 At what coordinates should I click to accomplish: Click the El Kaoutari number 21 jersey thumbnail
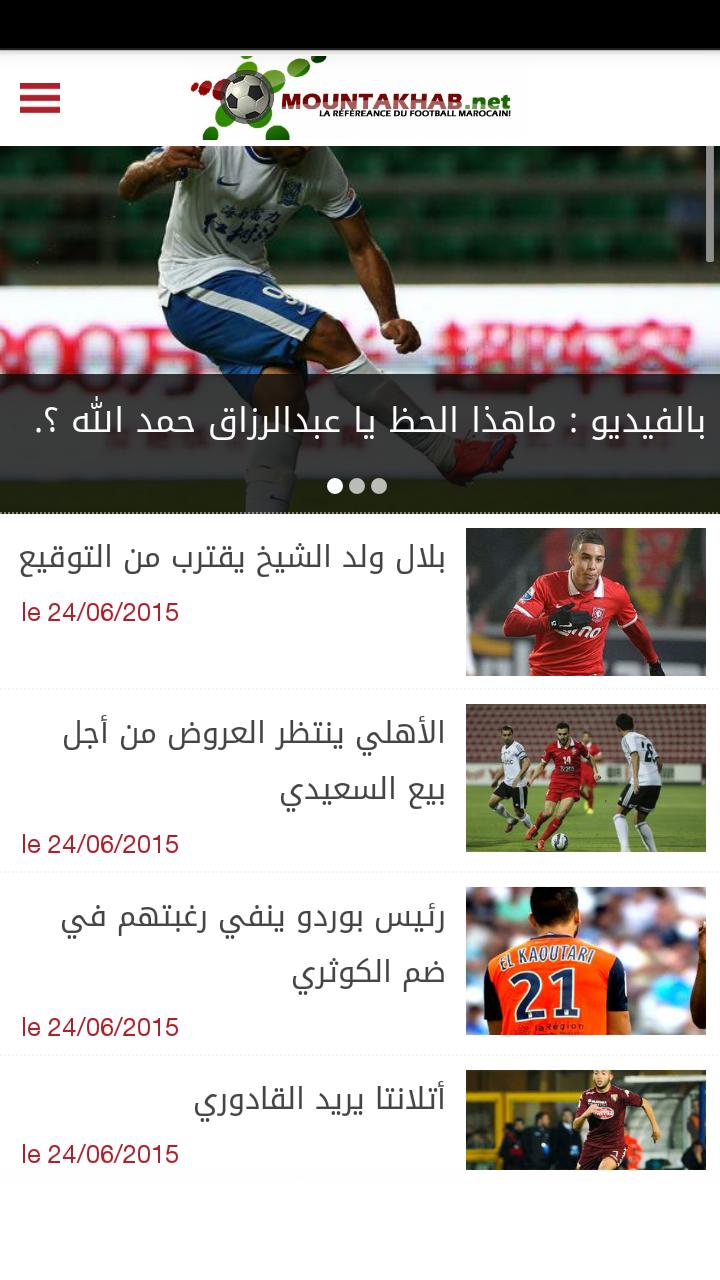pyautogui.click(x=586, y=959)
